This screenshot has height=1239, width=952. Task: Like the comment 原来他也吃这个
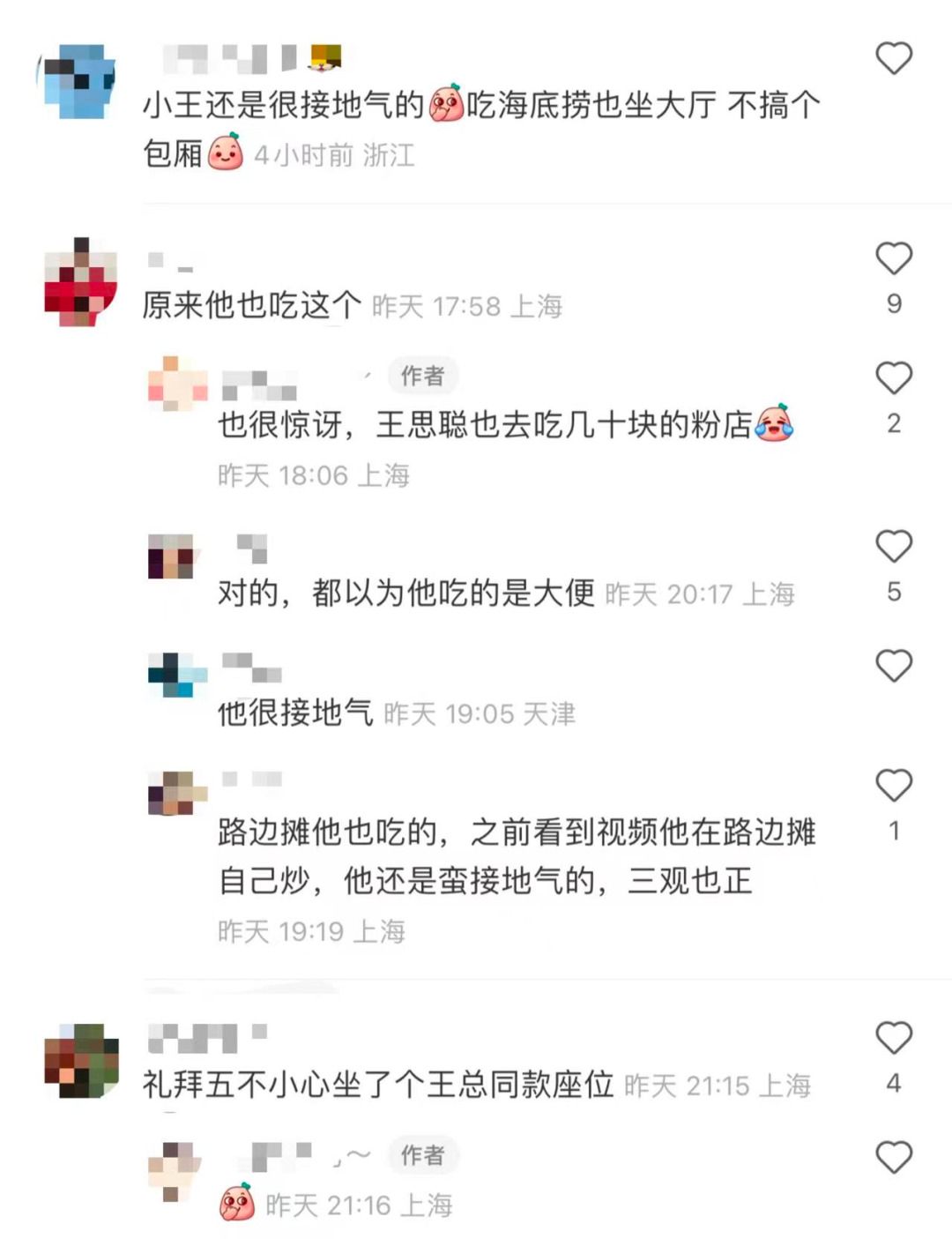click(893, 258)
